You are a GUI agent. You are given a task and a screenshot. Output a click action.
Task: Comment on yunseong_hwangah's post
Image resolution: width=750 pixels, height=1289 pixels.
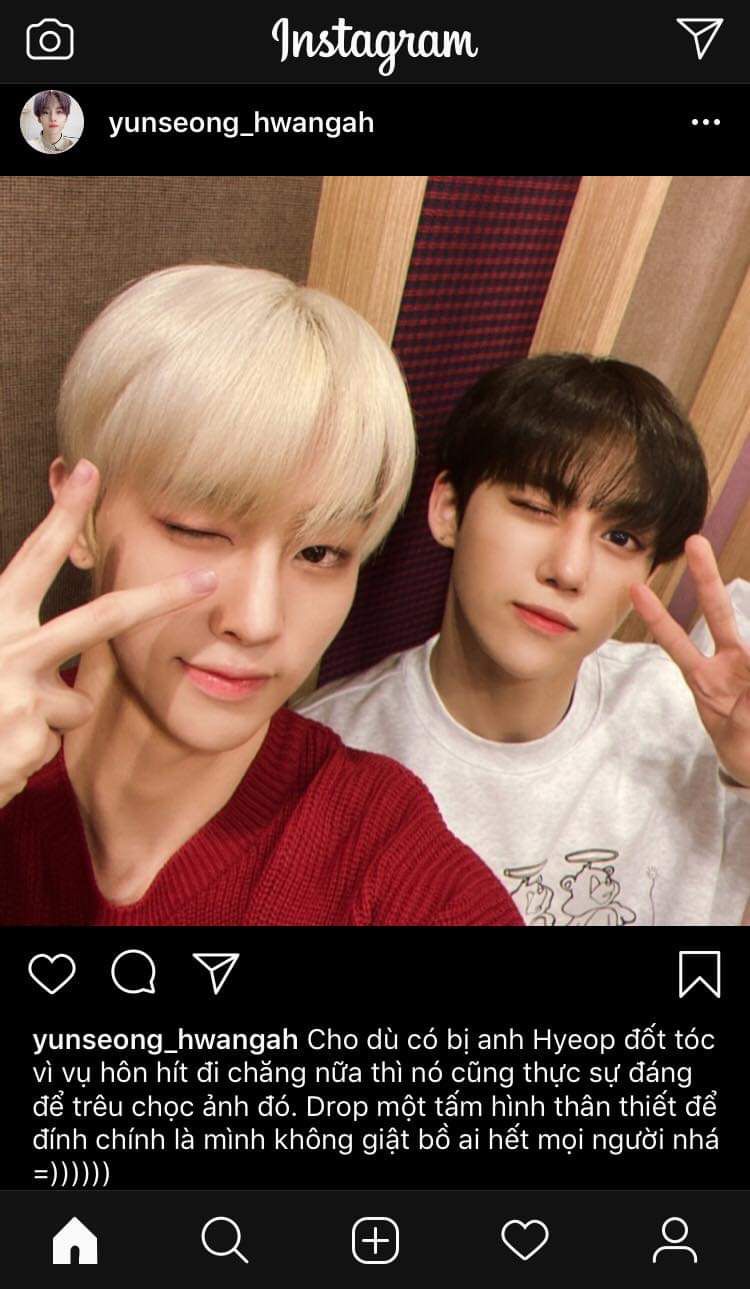(x=133, y=973)
